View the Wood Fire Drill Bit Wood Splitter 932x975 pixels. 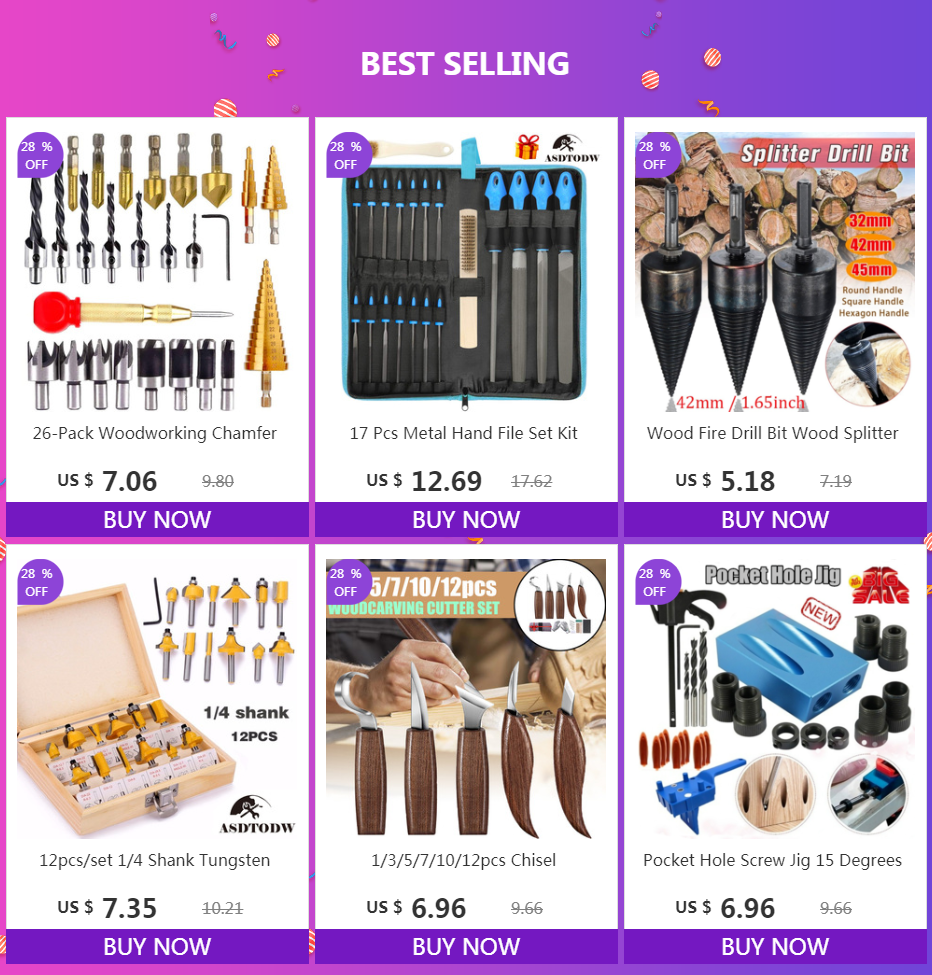click(774, 433)
